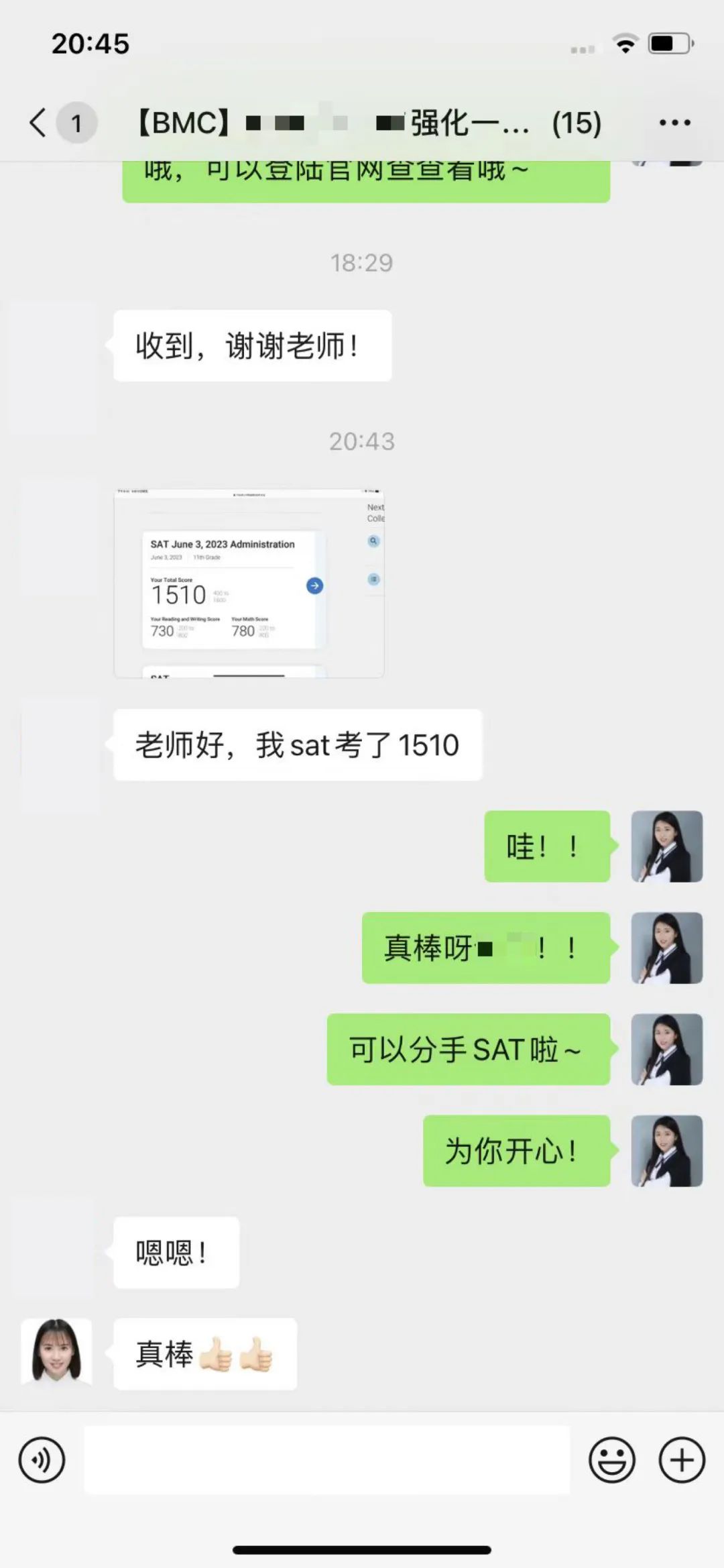
Task: Open the avatar next to 真棒 thumbs-up message
Action: pyautogui.click(x=56, y=1353)
